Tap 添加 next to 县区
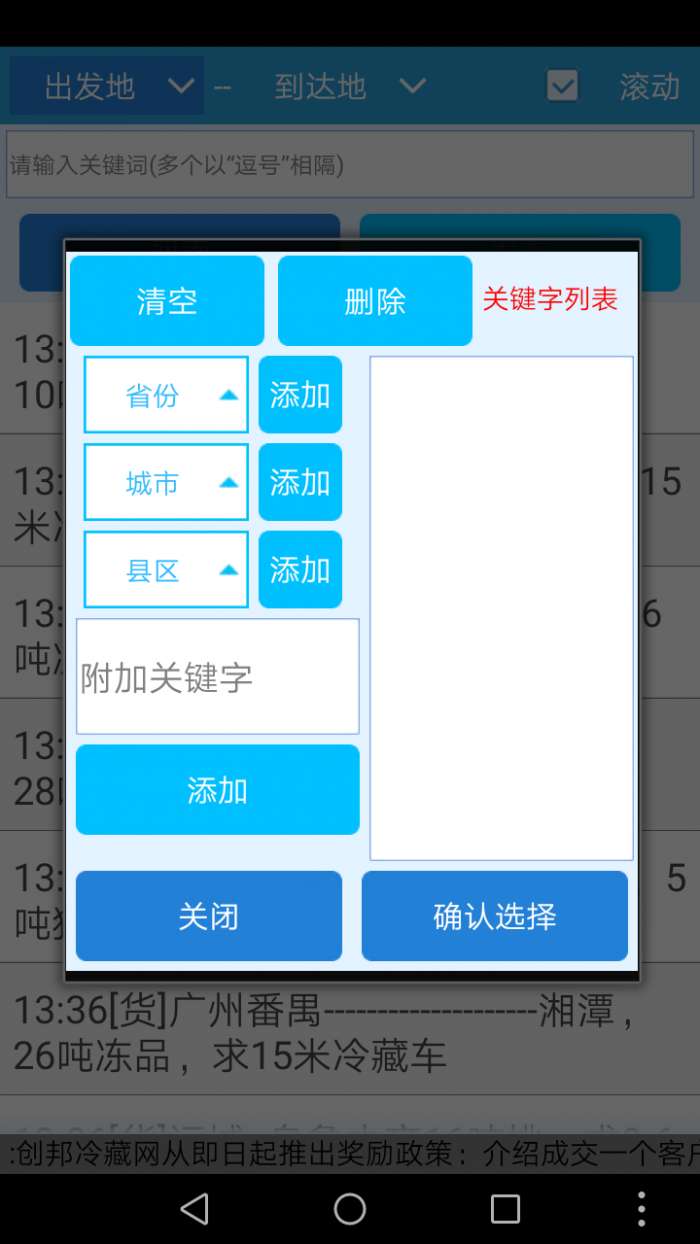 [300, 570]
